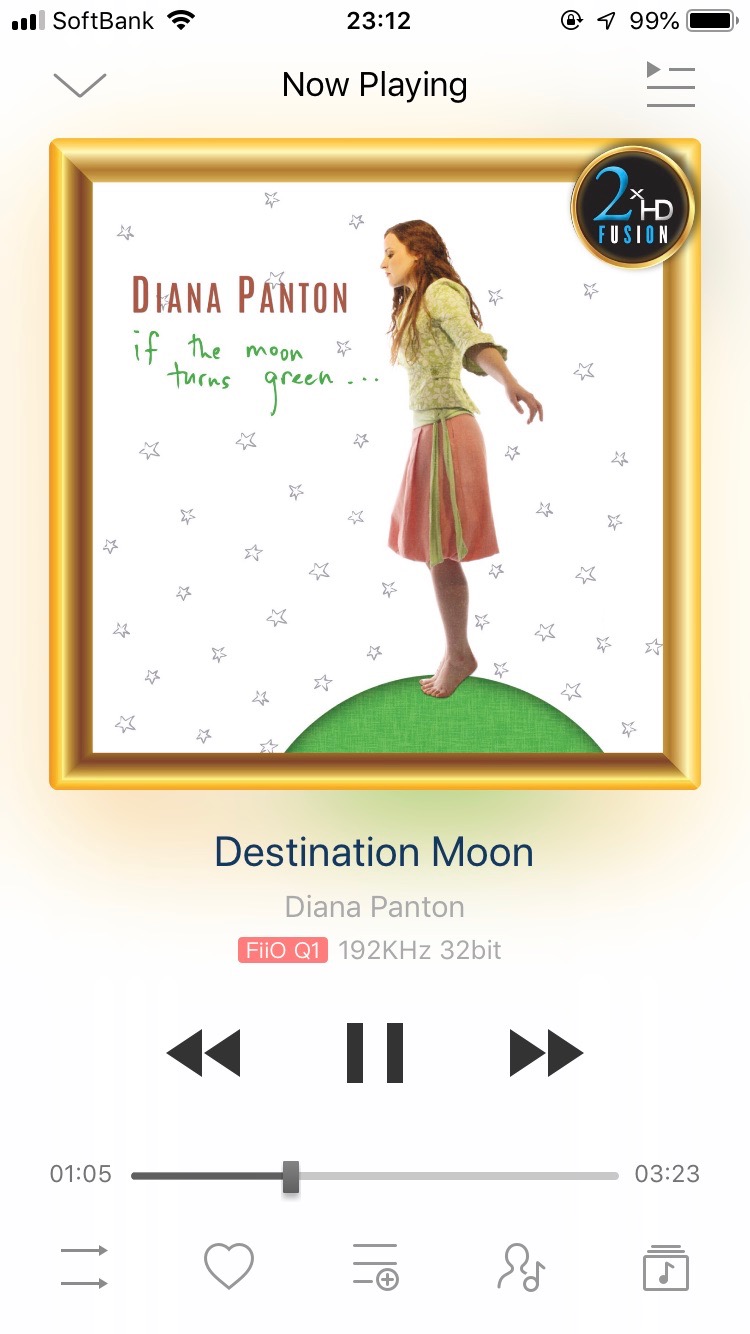Pause Destination Moon

tap(375, 1053)
